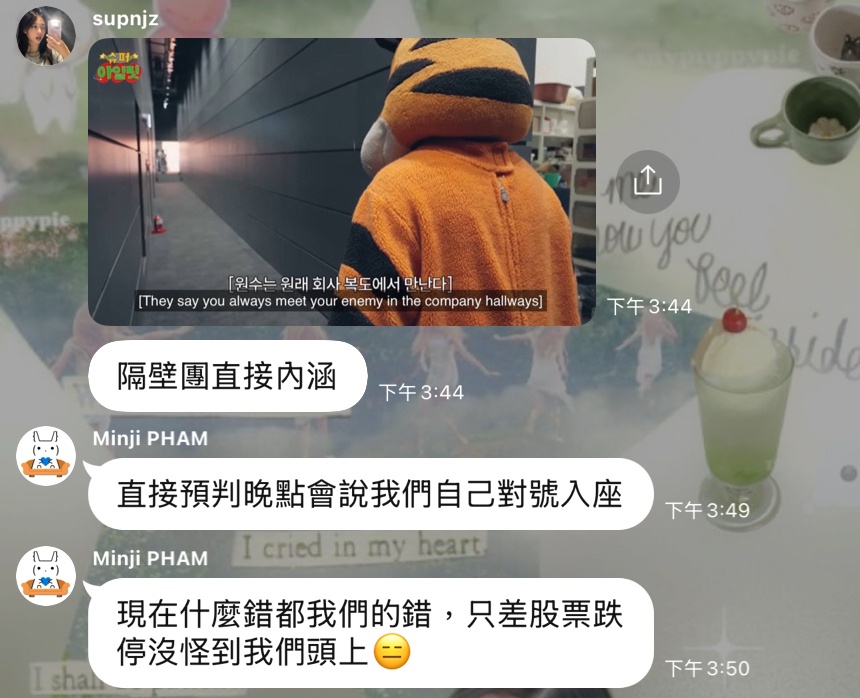Open Minji PHAM's avatar on the 3:50 message
Viewport: 860px width, 698px height.
pyautogui.click(x=45, y=576)
